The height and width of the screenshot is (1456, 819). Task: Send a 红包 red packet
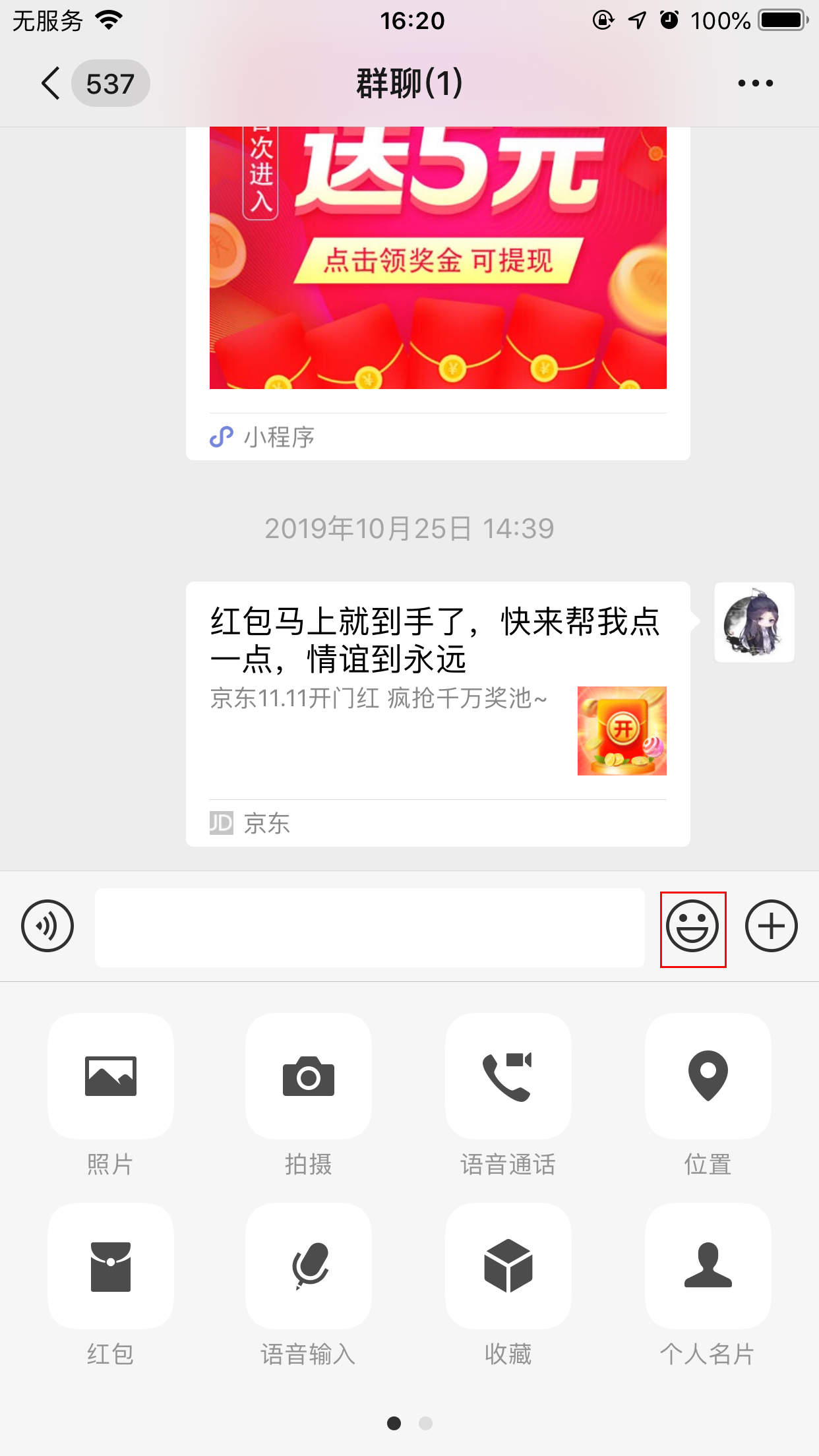(x=109, y=1266)
